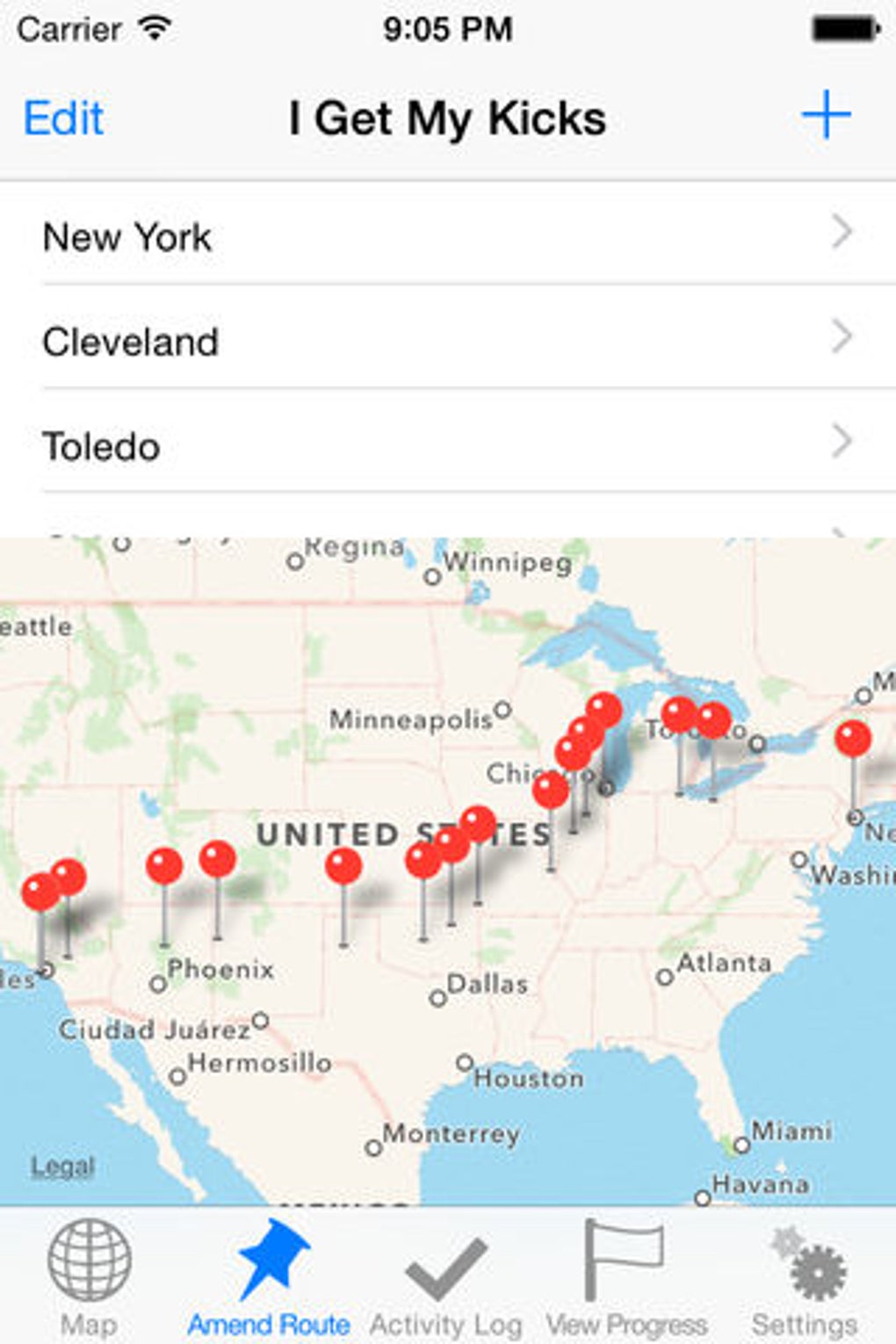Open the Legal link on the map
896x1344 pixels.
(x=62, y=1166)
